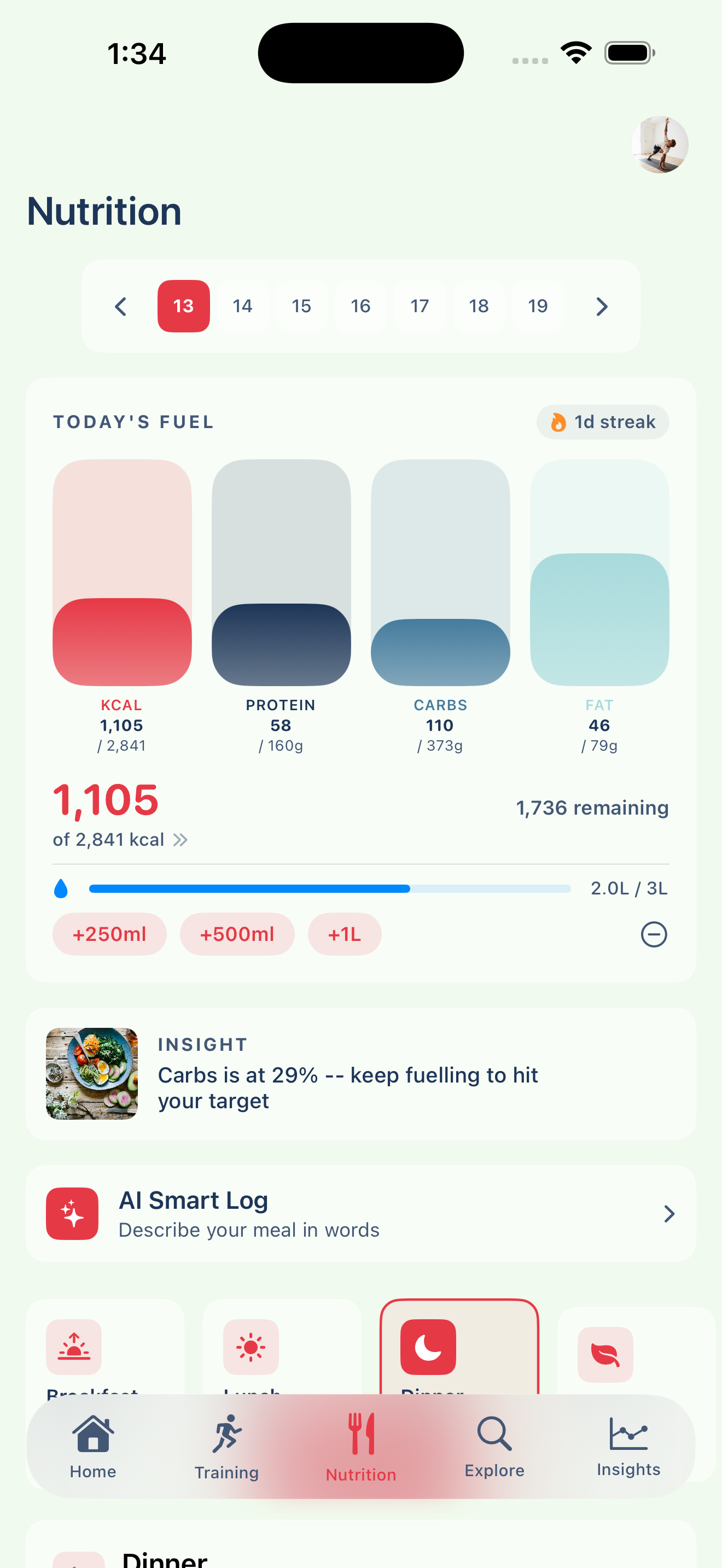Add 500ml of water
Image resolution: width=722 pixels, height=1568 pixels.
pyautogui.click(x=237, y=934)
